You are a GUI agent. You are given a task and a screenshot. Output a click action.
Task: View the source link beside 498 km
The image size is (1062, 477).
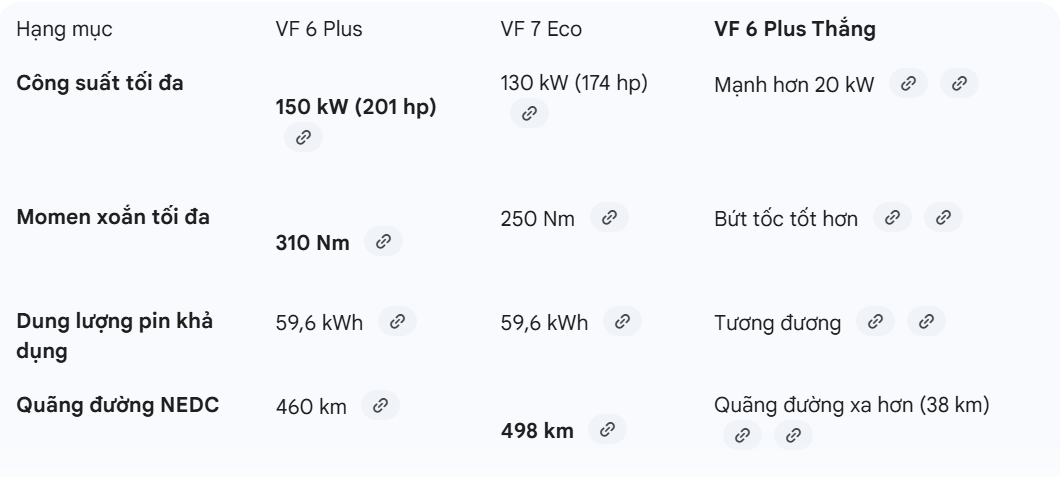pos(606,430)
